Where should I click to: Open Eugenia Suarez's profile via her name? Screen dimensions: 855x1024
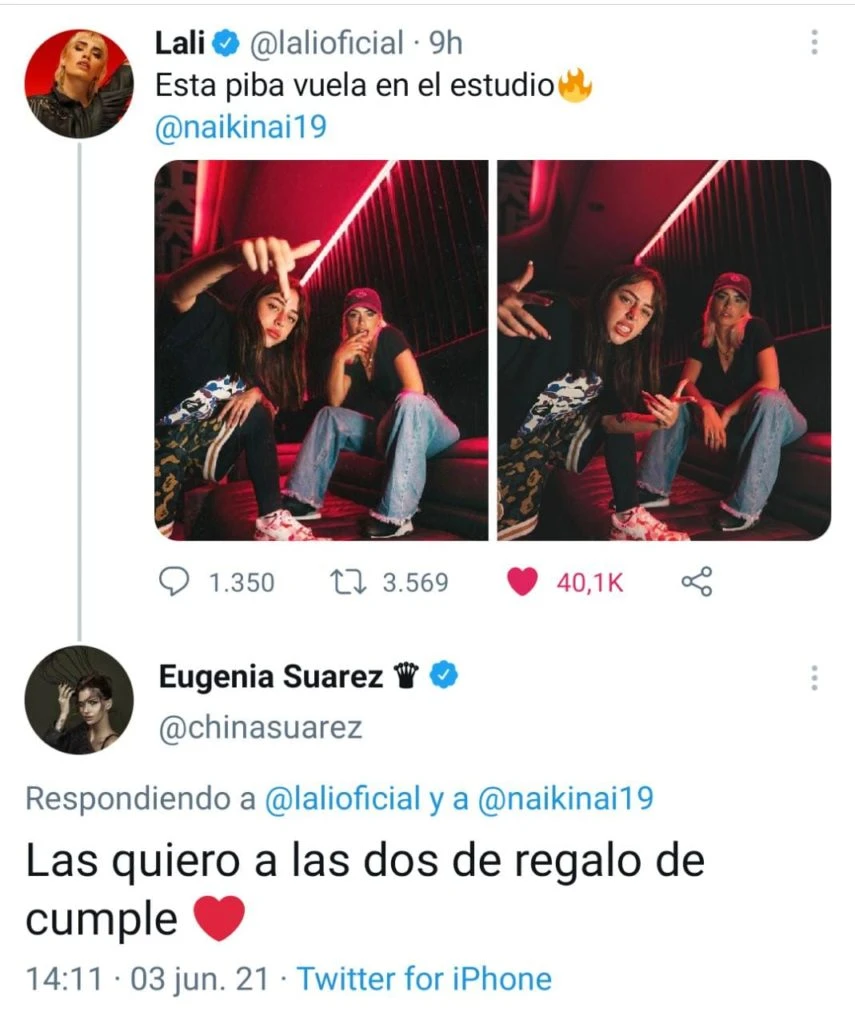[270, 677]
